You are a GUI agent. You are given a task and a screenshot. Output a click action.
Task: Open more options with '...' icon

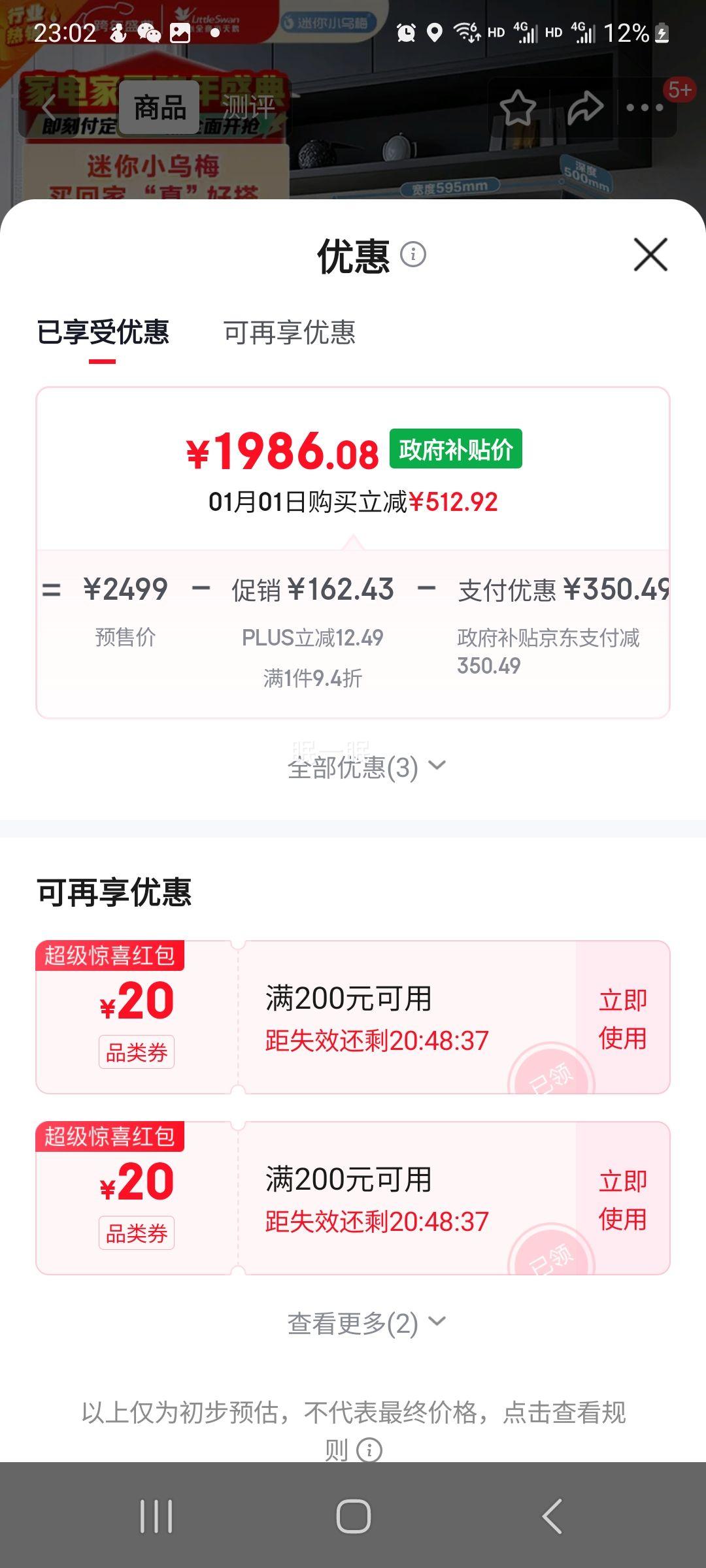coord(644,108)
